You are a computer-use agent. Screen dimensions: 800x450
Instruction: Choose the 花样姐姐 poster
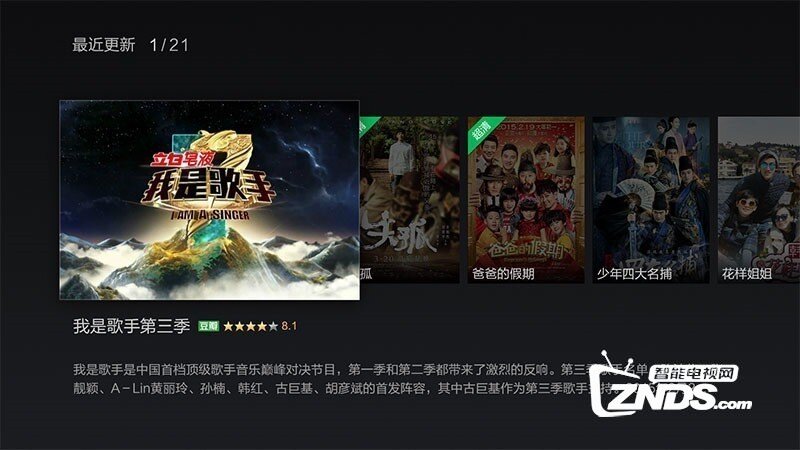[x=759, y=200]
